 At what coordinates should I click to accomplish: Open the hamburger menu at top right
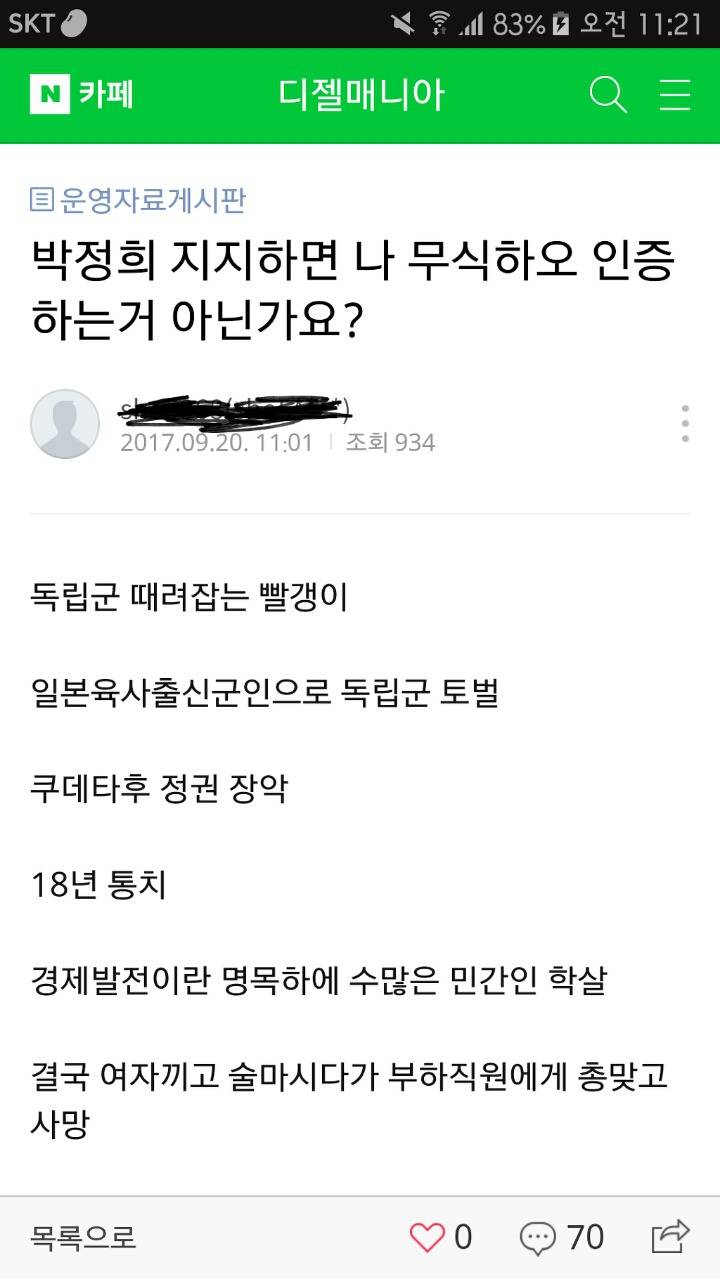(675, 95)
